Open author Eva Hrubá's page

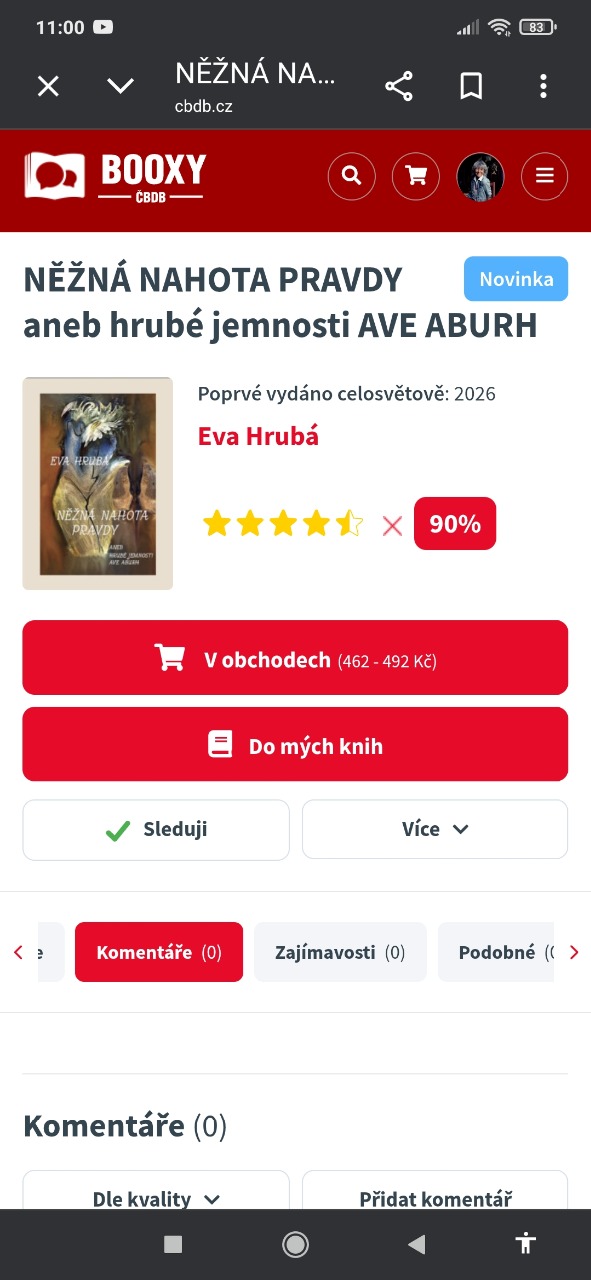point(258,436)
